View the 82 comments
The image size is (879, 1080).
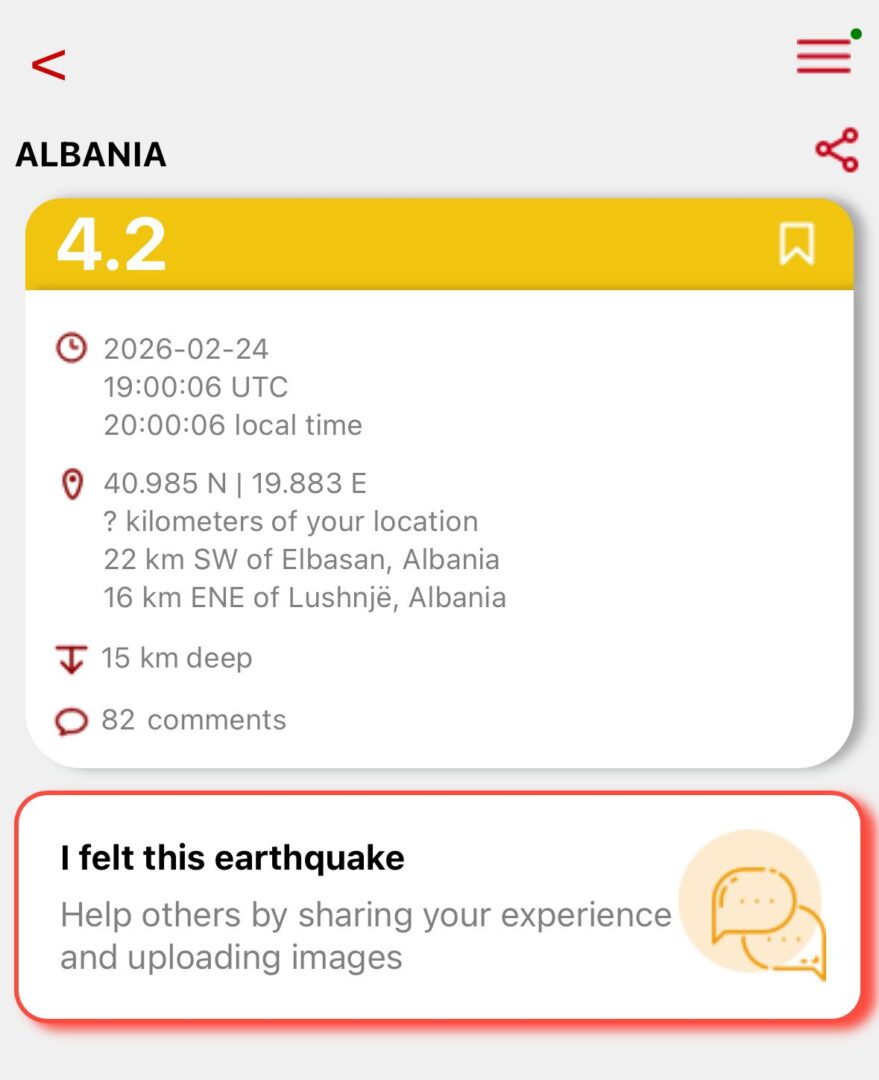(x=193, y=720)
